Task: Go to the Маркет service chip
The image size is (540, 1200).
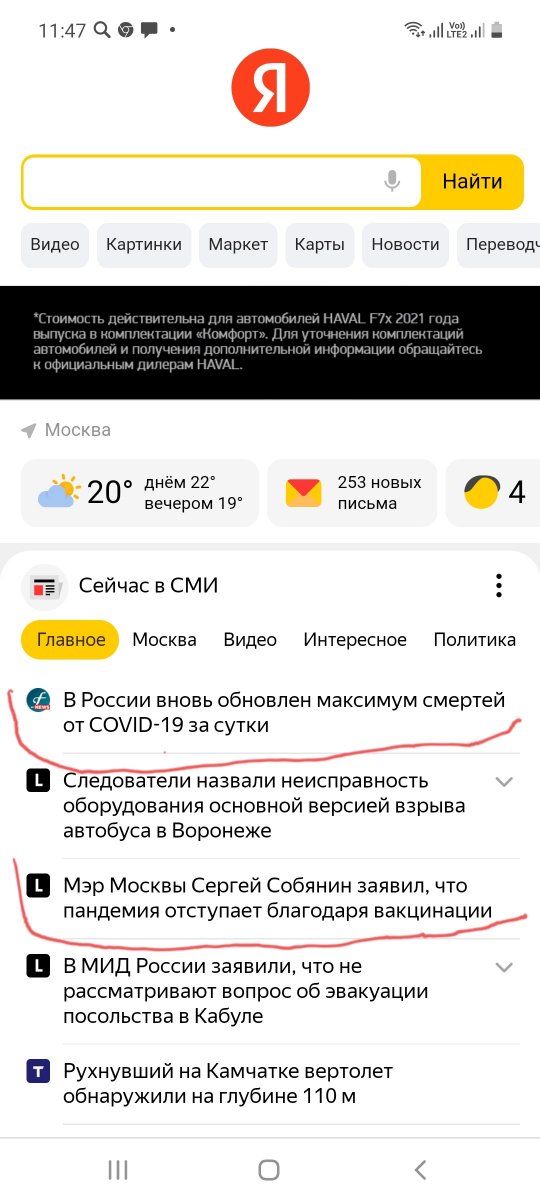Action: 238,244
